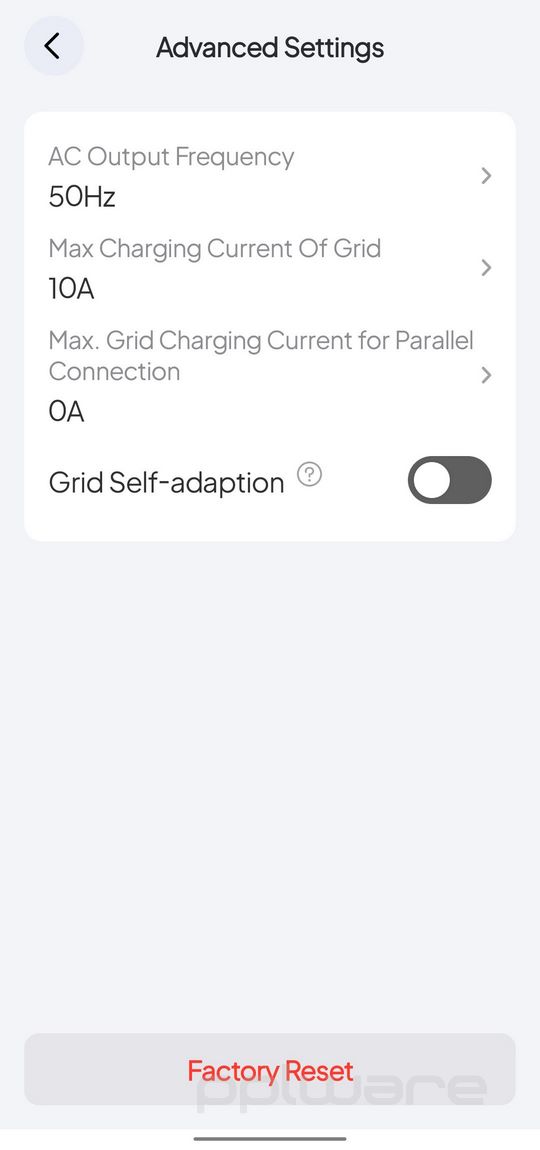Tap the Factory Reset button
Image resolution: width=540 pixels, height=1150 pixels.
point(270,1070)
